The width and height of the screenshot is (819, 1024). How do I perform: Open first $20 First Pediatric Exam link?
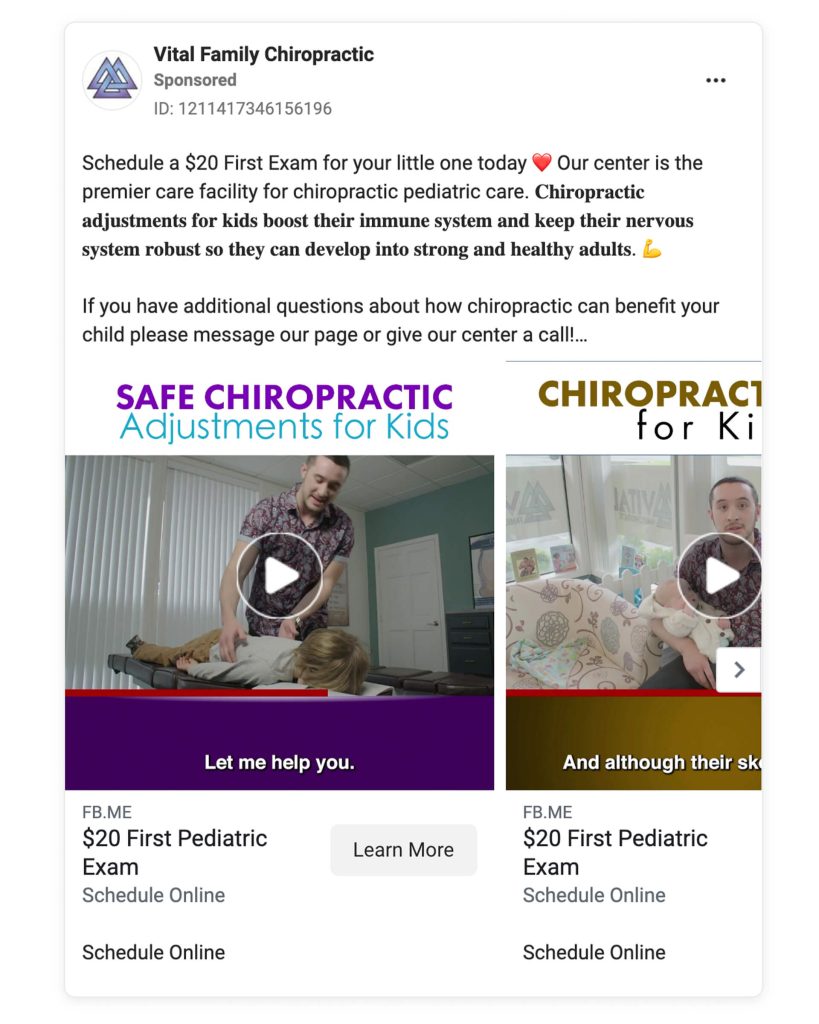pos(175,851)
